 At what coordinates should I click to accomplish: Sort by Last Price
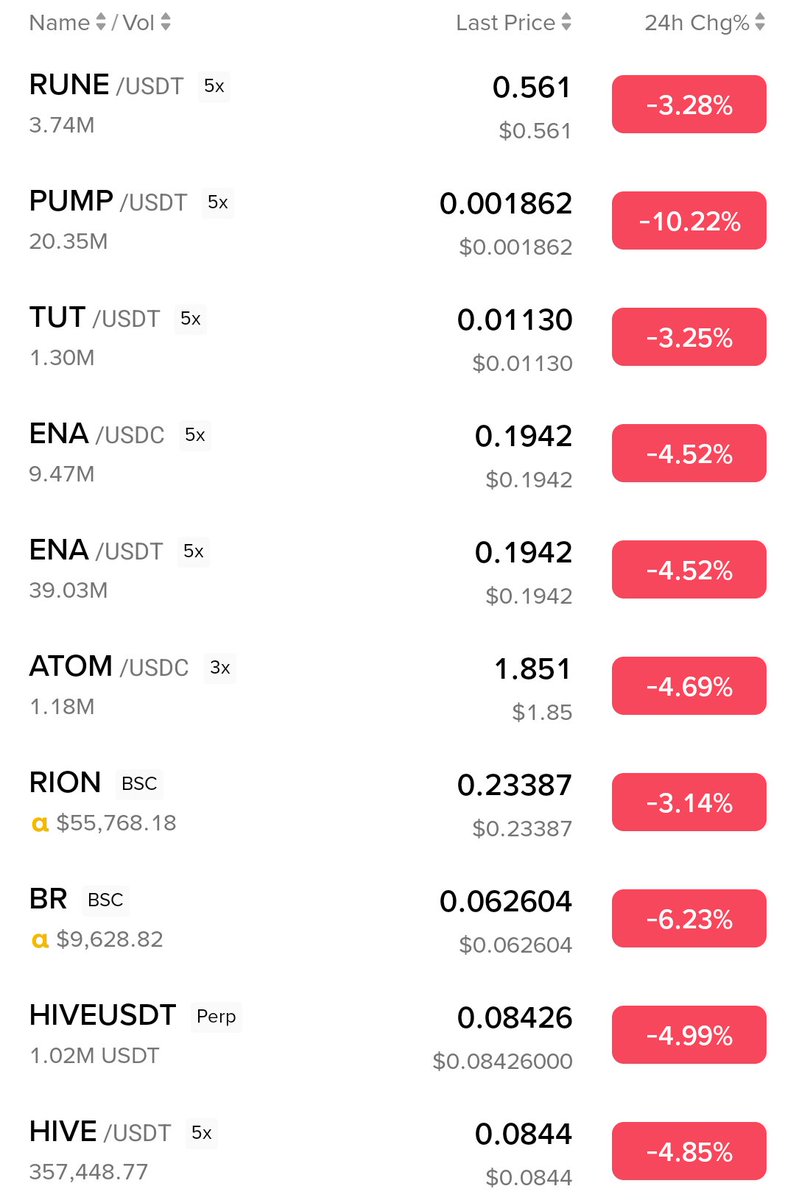[x=514, y=22]
